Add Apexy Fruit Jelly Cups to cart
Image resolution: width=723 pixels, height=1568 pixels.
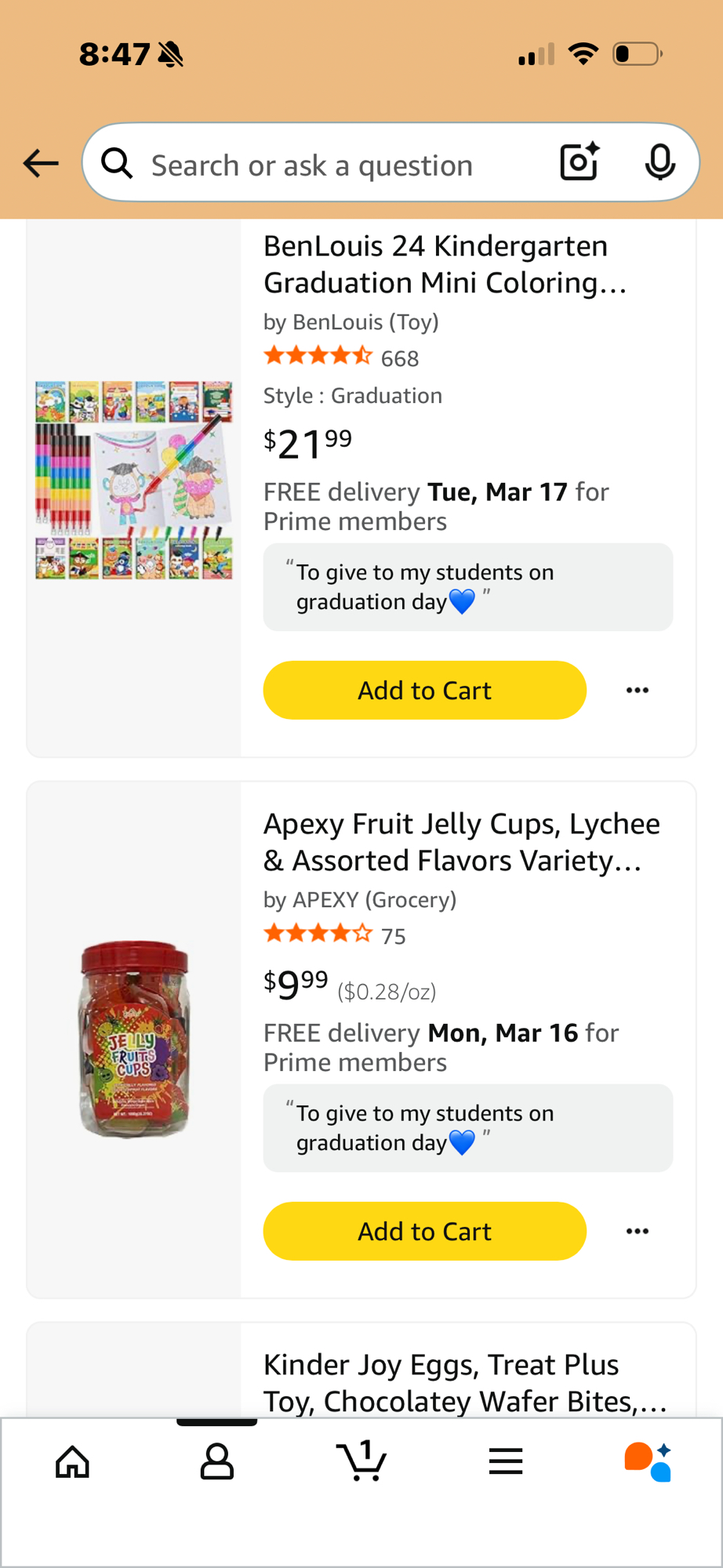tap(424, 1231)
